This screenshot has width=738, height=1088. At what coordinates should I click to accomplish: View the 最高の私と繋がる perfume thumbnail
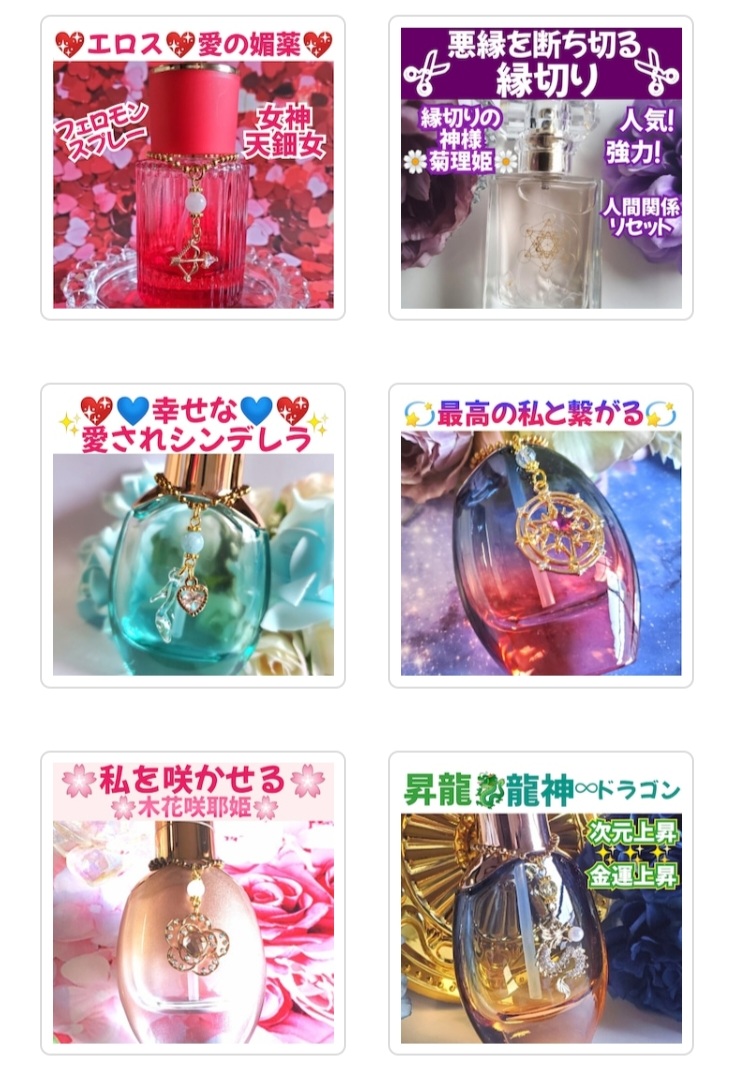click(537, 530)
